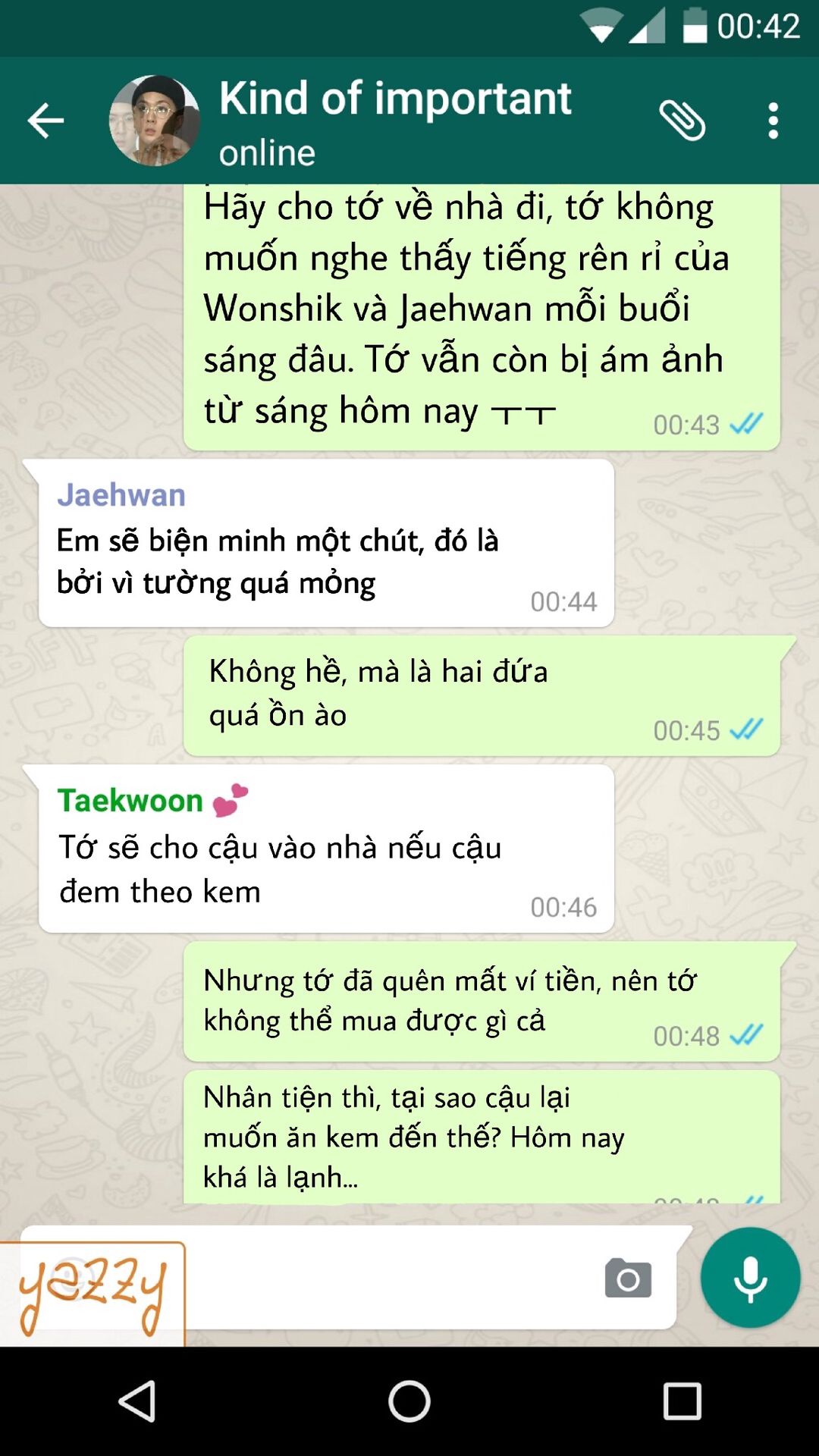Open the three-dot overflow menu

(x=773, y=121)
